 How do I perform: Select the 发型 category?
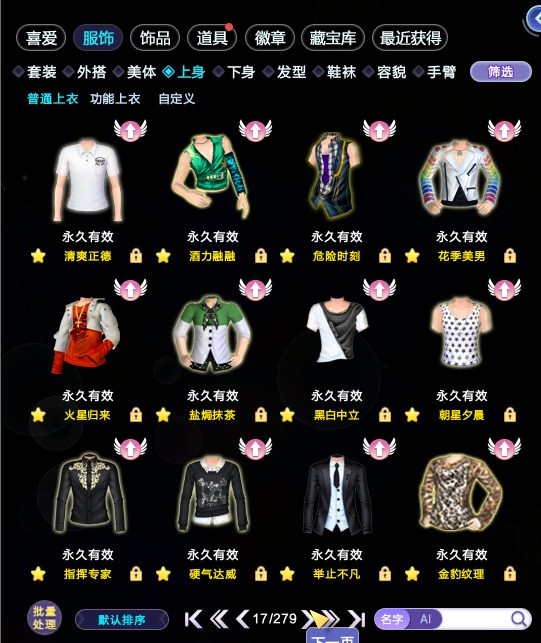point(291,72)
